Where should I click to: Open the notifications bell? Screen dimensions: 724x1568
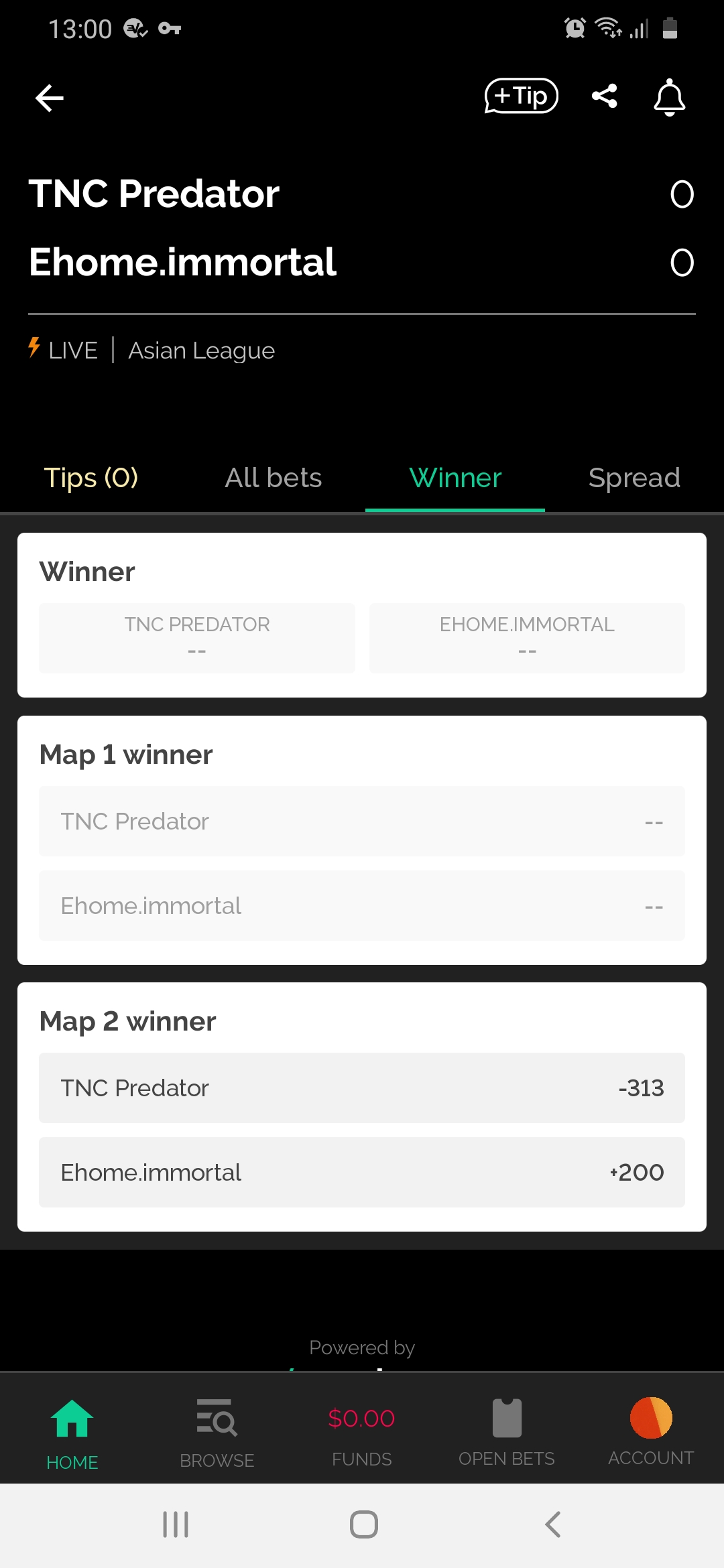(x=669, y=97)
